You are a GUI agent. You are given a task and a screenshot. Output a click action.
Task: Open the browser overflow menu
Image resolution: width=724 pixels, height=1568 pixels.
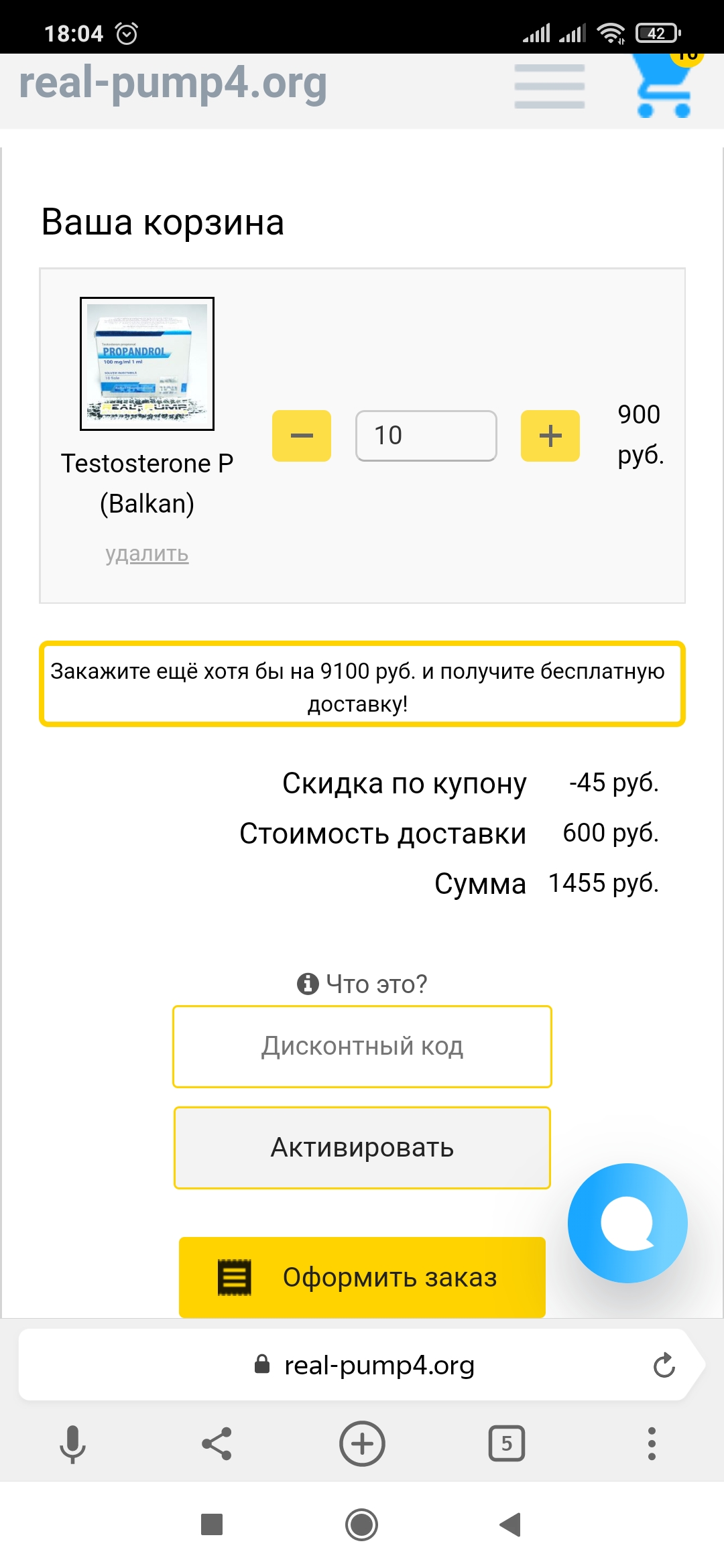(x=652, y=1443)
